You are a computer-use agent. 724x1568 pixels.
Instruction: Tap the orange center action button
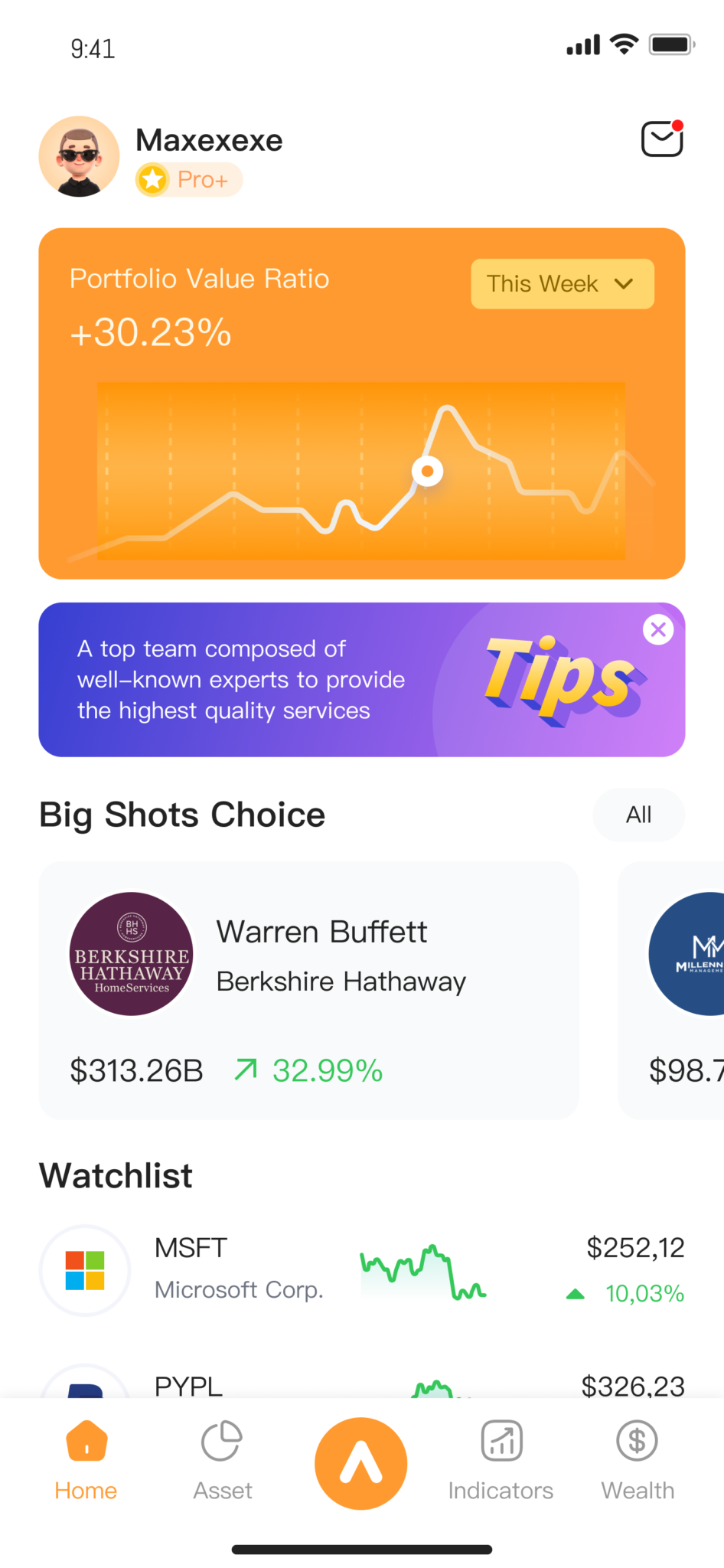pos(360,1463)
